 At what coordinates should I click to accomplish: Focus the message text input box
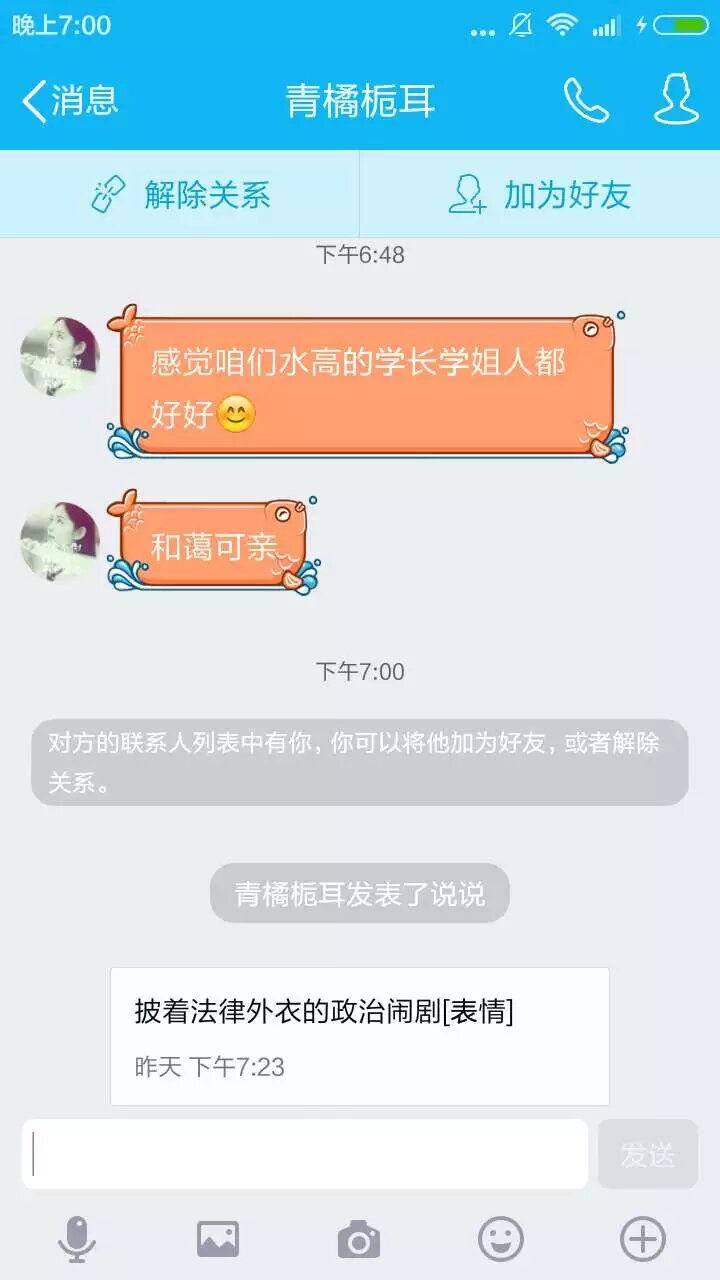coord(305,1154)
